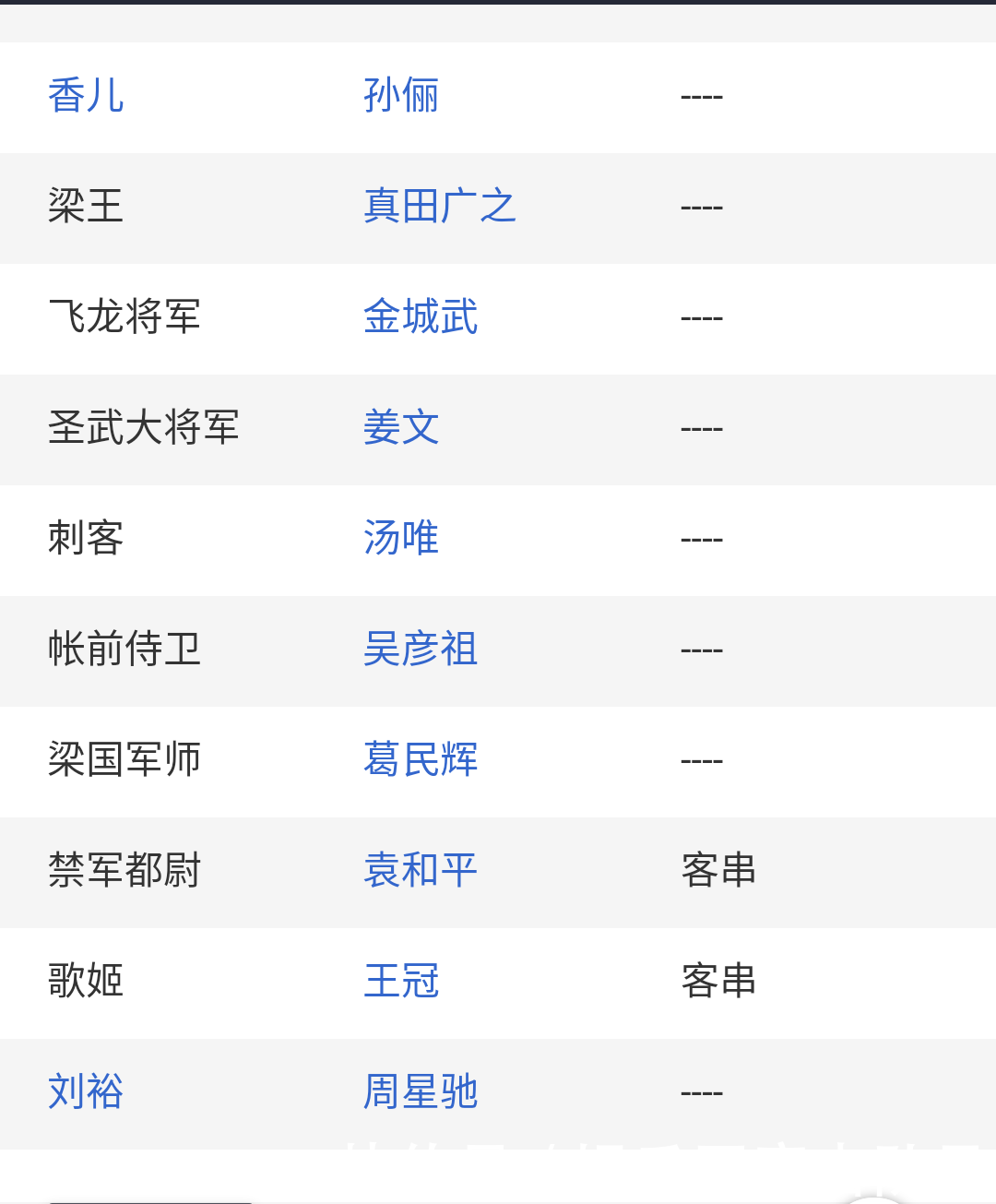The height and width of the screenshot is (1204, 996).
Task: Open 姜文's profile link
Action: coord(400,428)
